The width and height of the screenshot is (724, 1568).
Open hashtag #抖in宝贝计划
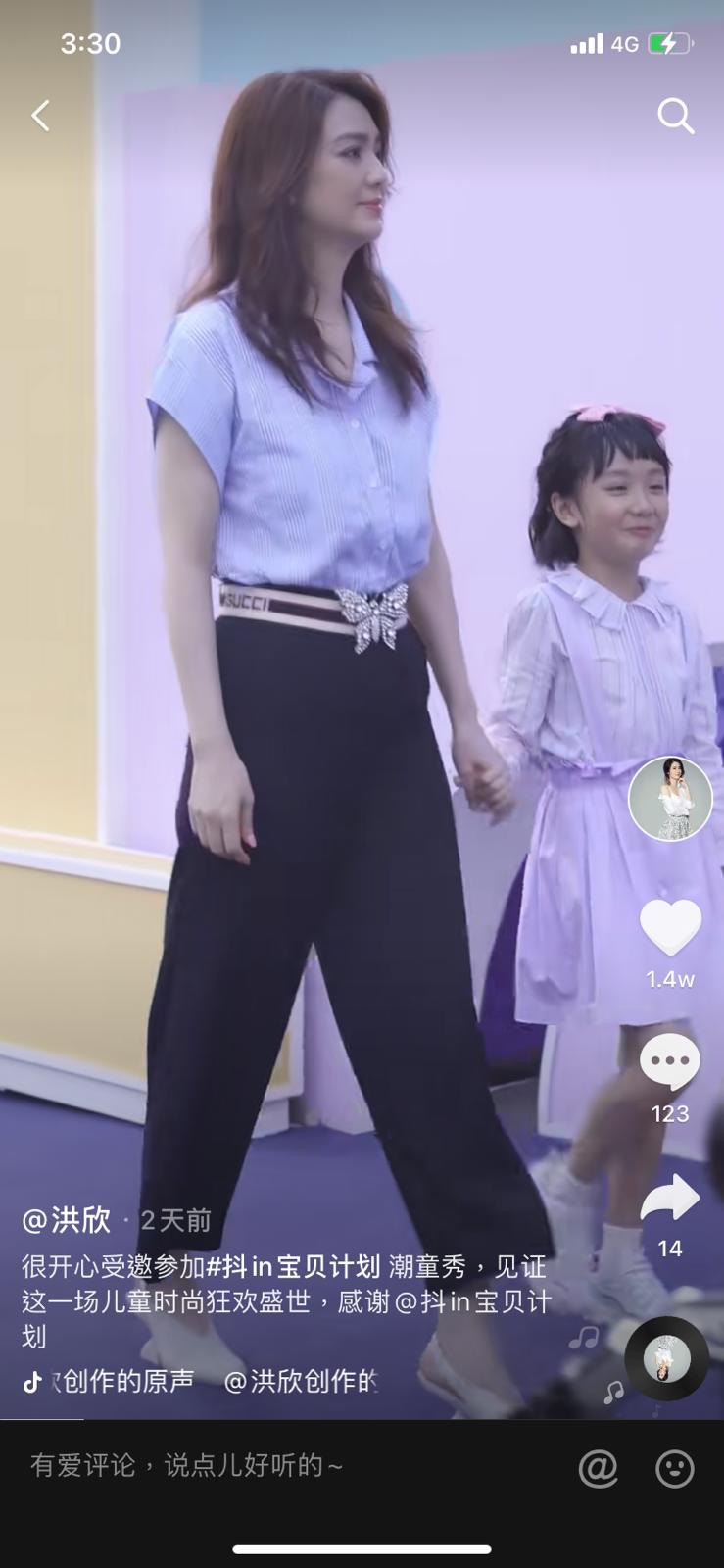pos(293,1266)
